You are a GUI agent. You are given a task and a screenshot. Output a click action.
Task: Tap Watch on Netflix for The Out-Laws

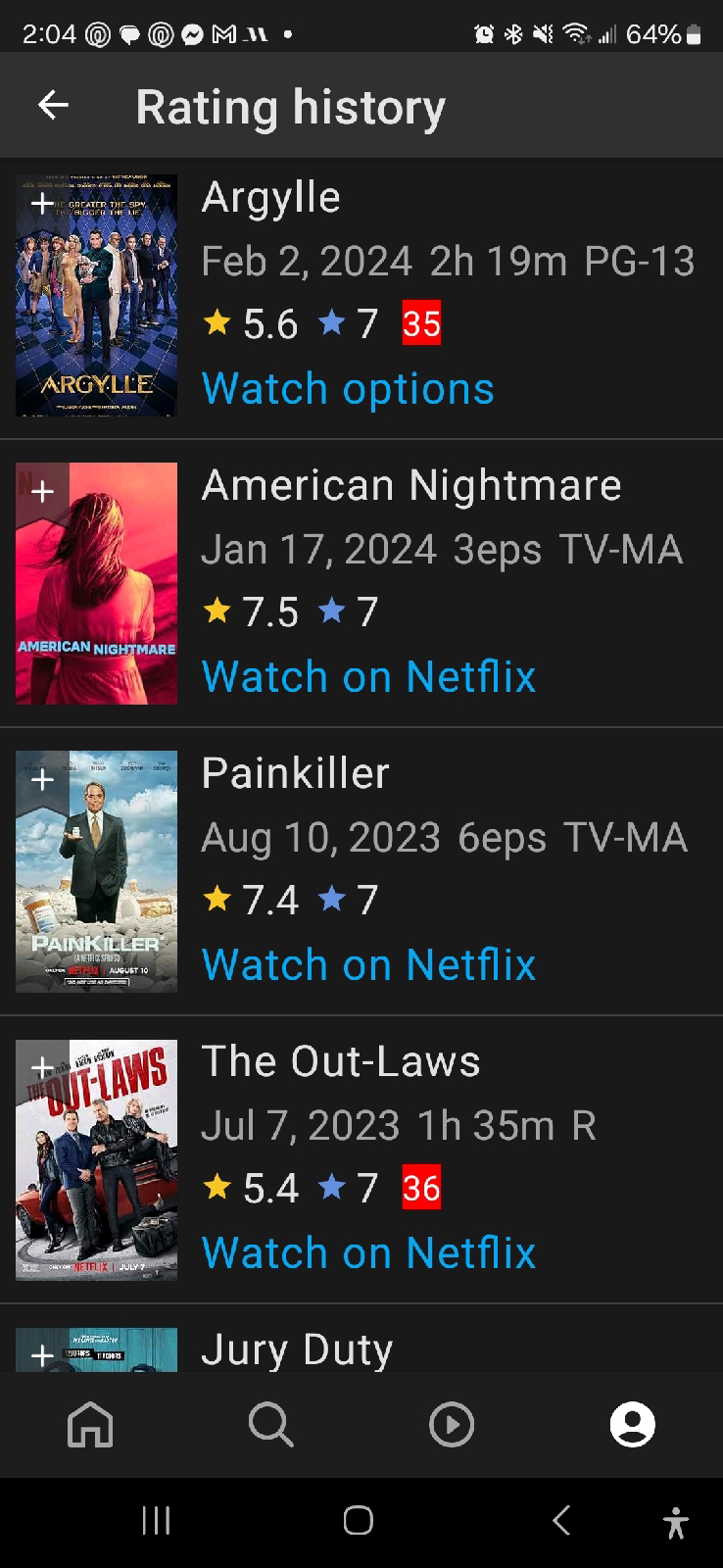coord(368,1252)
